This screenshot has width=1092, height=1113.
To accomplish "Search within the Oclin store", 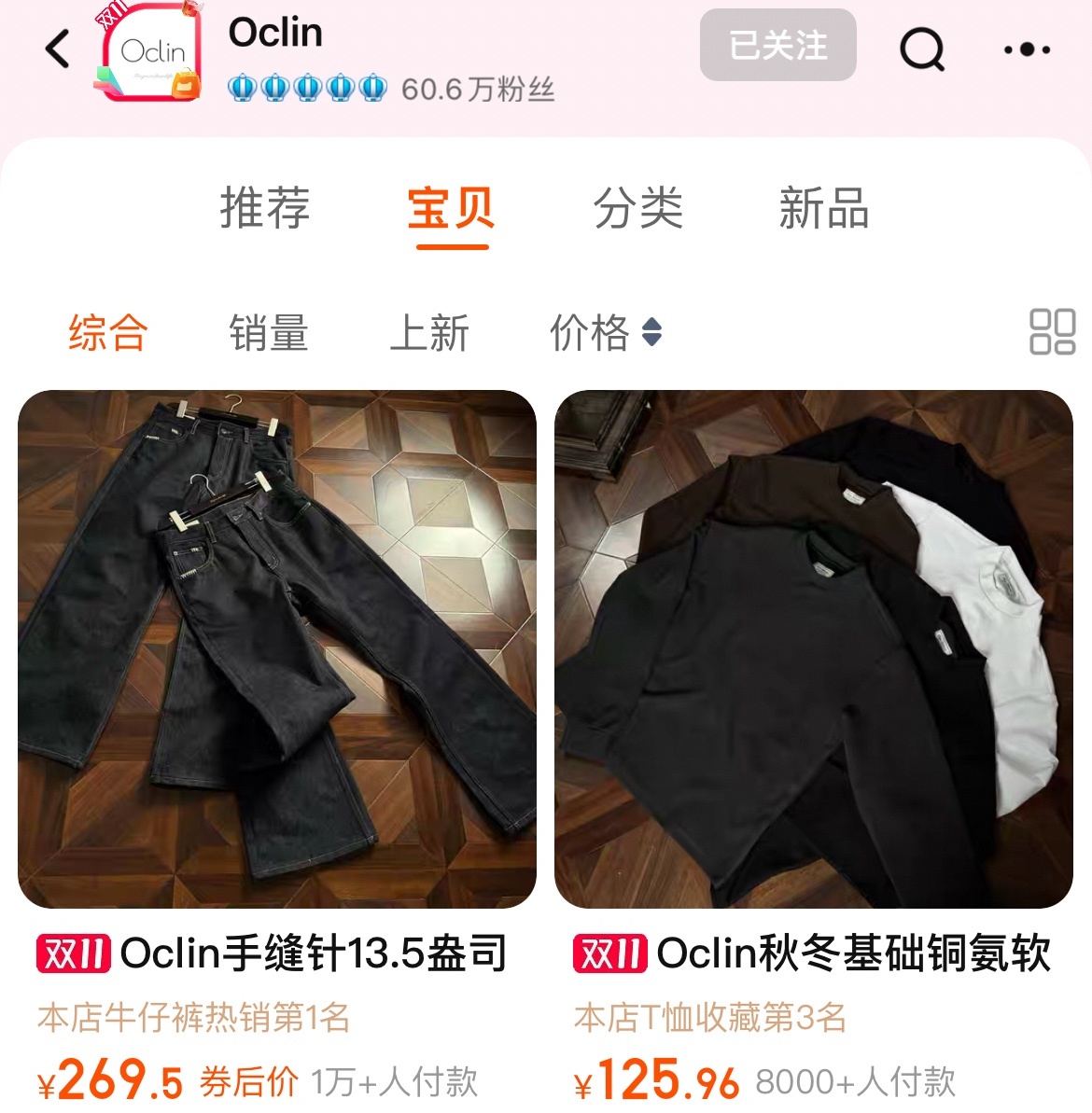I will pos(921,49).
